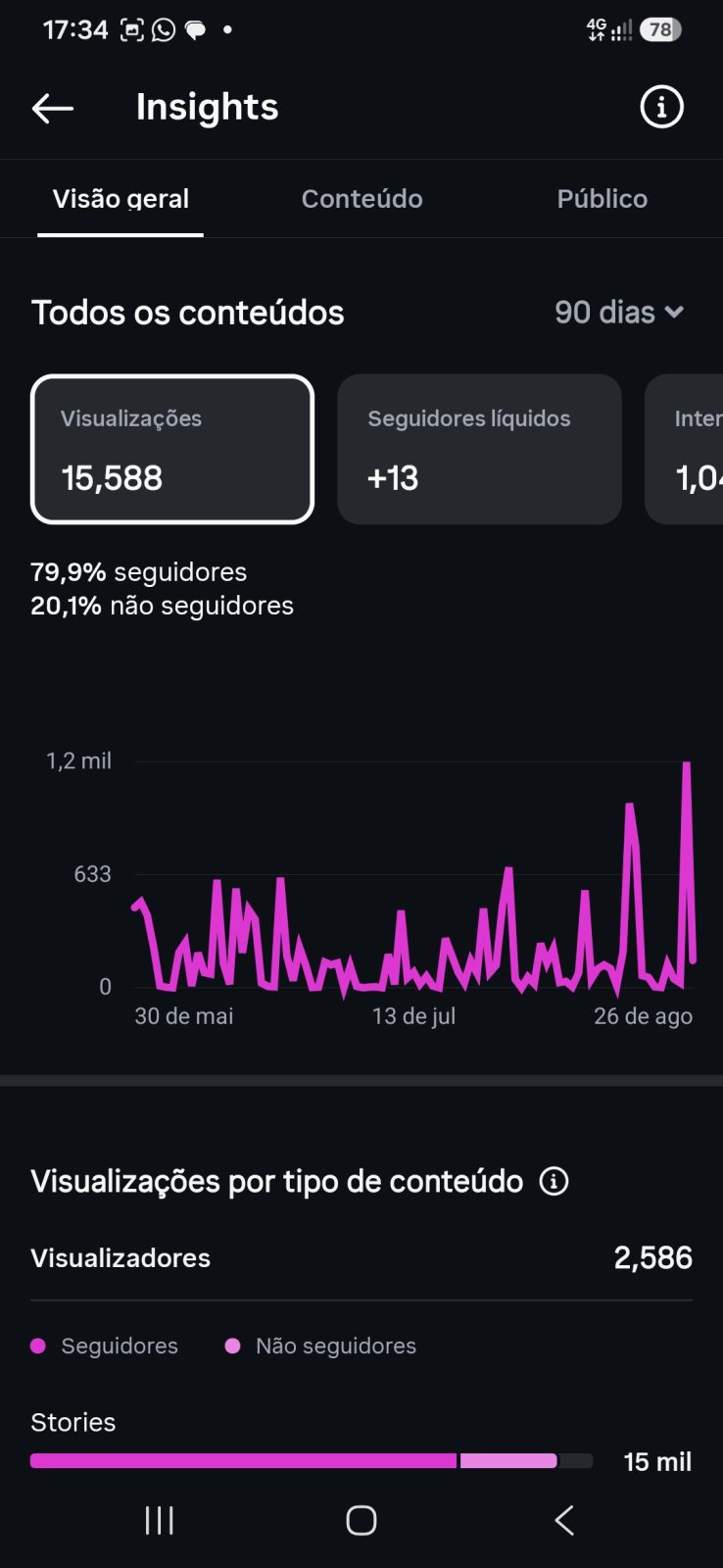This screenshot has height=1568, width=723.
Task: Select the partially visible Interações card
Action: tap(684, 449)
